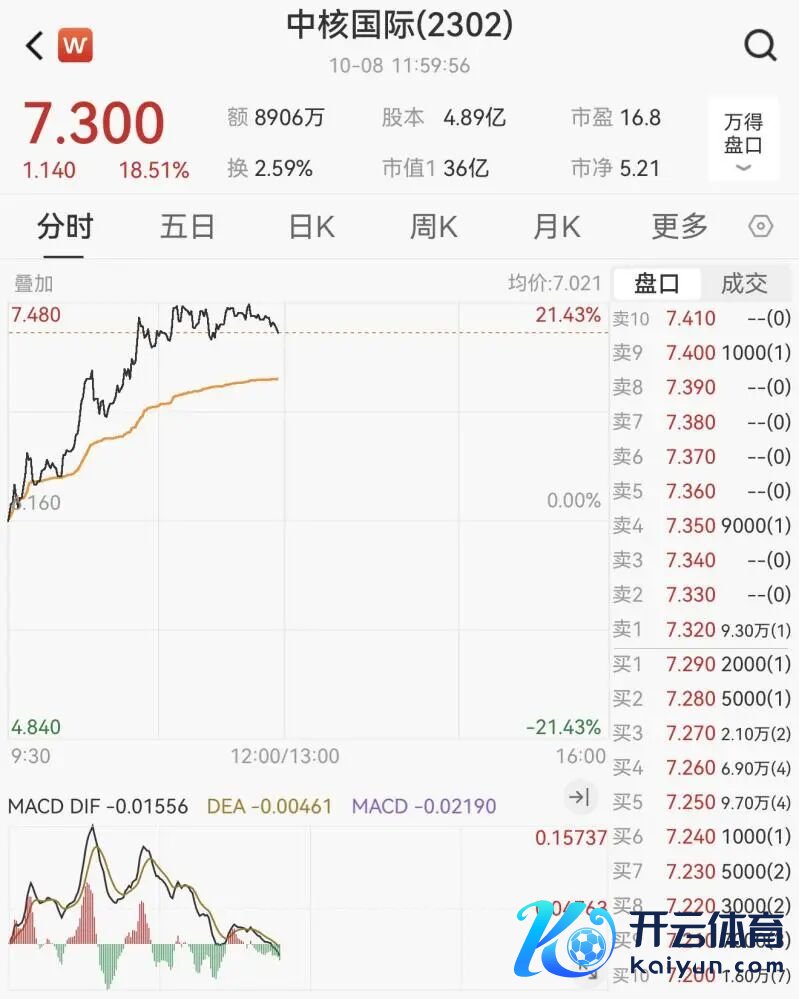Show the 周K chart
This screenshot has width=799, height=999.
(x=433, y=227)
